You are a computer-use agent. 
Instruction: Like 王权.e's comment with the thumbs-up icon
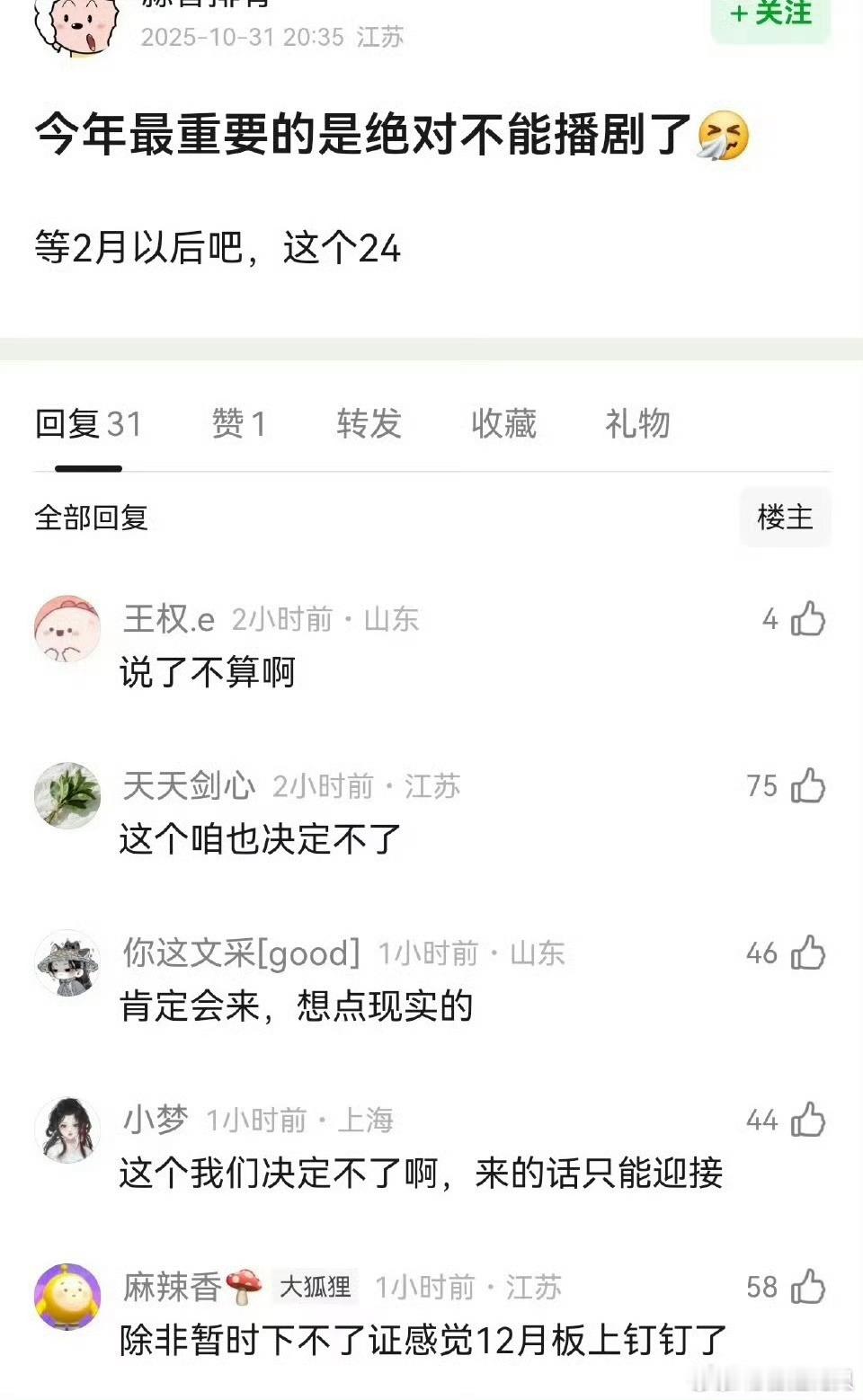coord(808,620)
